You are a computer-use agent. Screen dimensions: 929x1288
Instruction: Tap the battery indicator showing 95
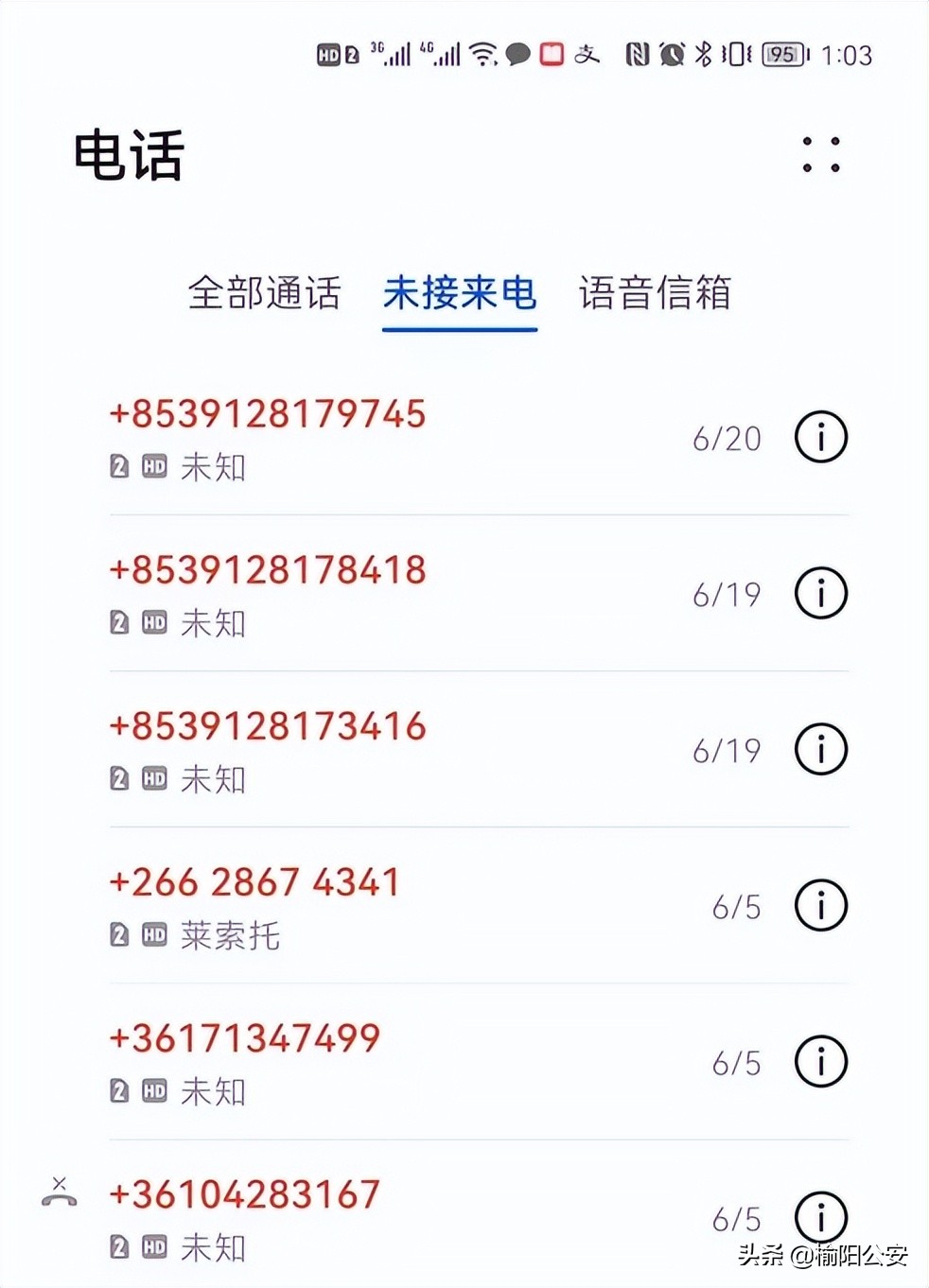click(781, 55)
